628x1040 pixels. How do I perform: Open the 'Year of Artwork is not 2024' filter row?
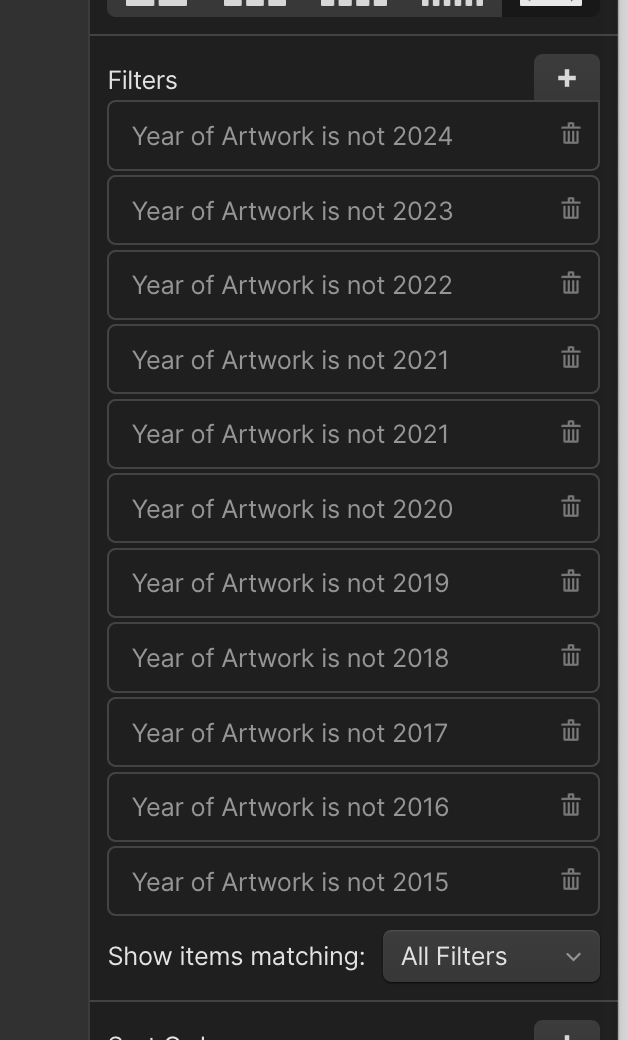[353, 136]
